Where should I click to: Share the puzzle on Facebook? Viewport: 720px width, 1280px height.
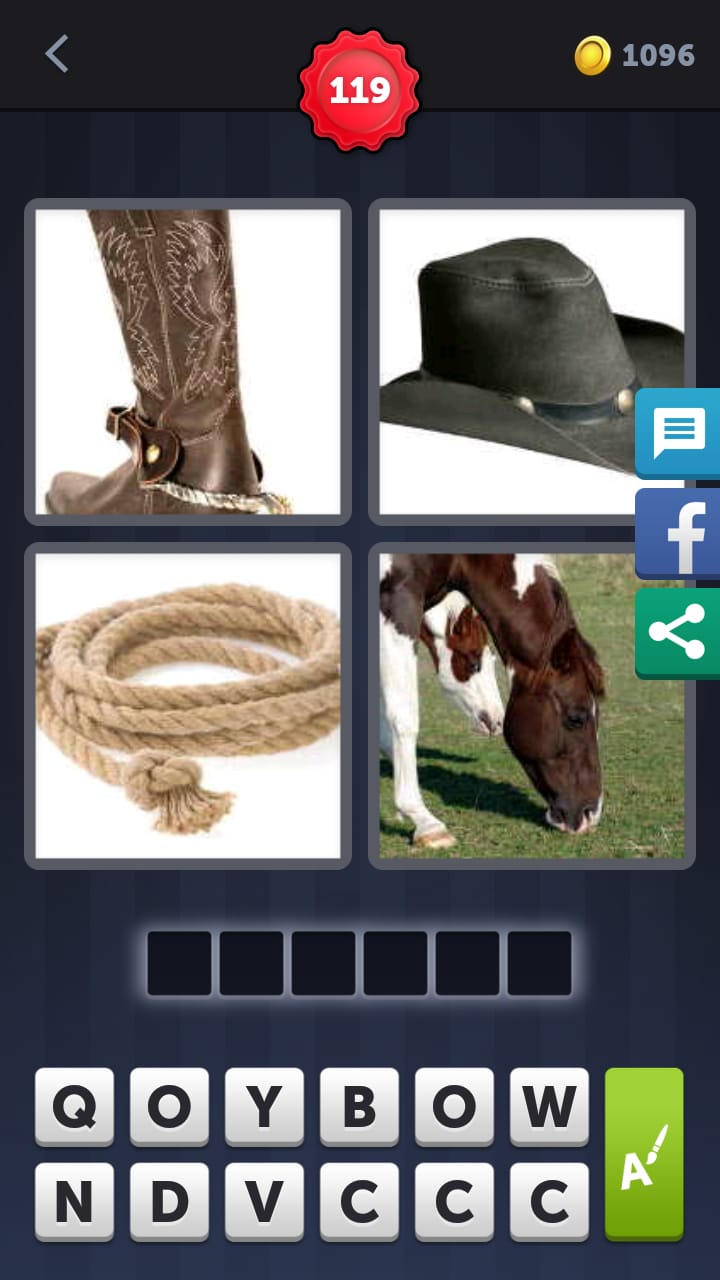[679, 533]
